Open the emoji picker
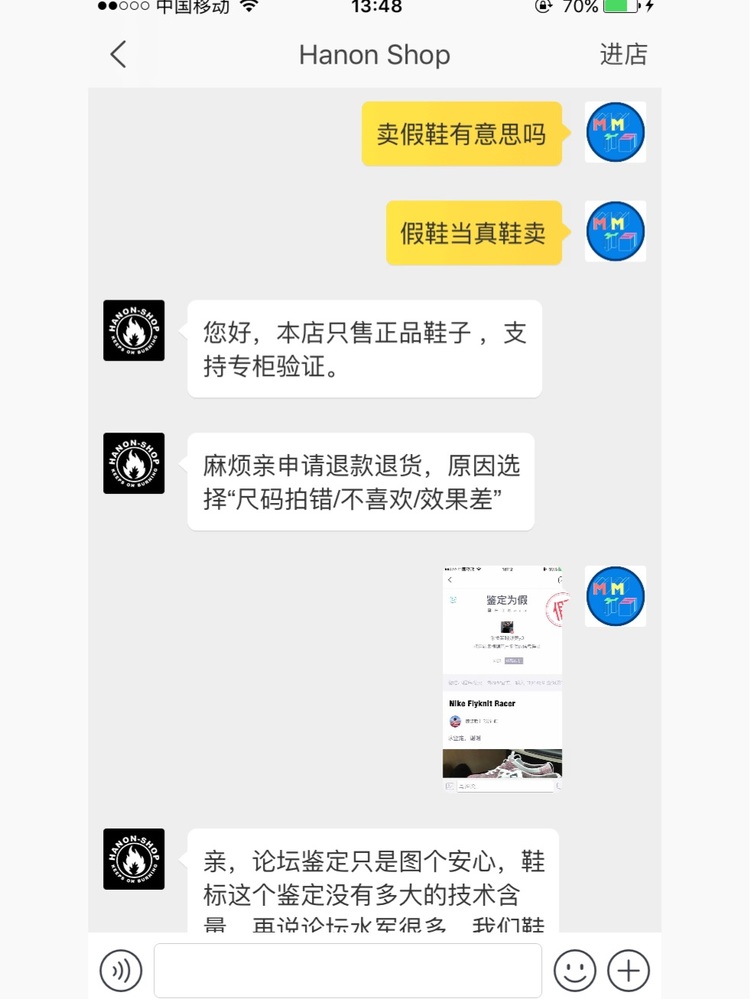 (x=575, y=970)
